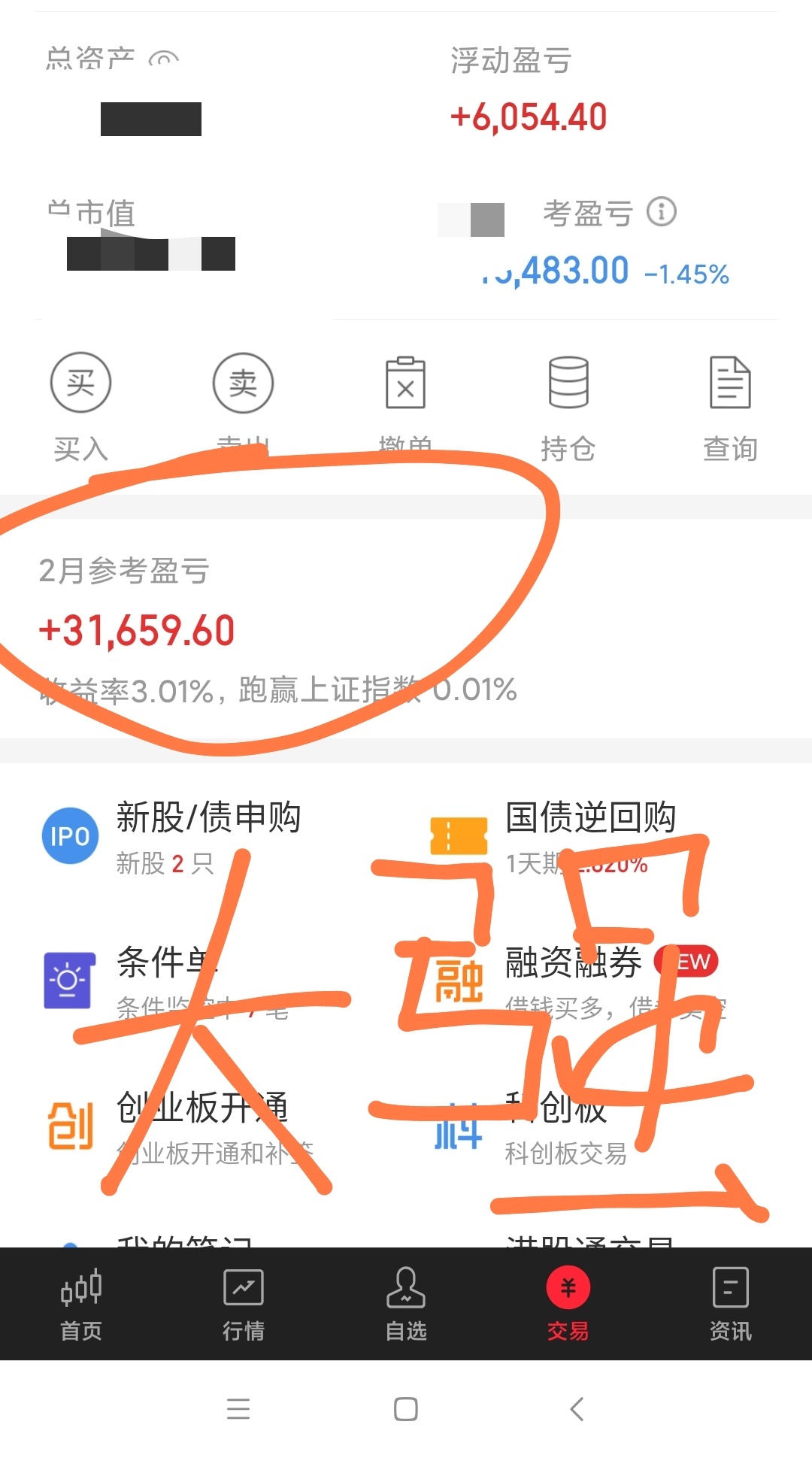Open 2月参考盈亏 monthly profit card
Image resolution: width=812 pixels, height=1458 pixels.
tap(406, 629)
